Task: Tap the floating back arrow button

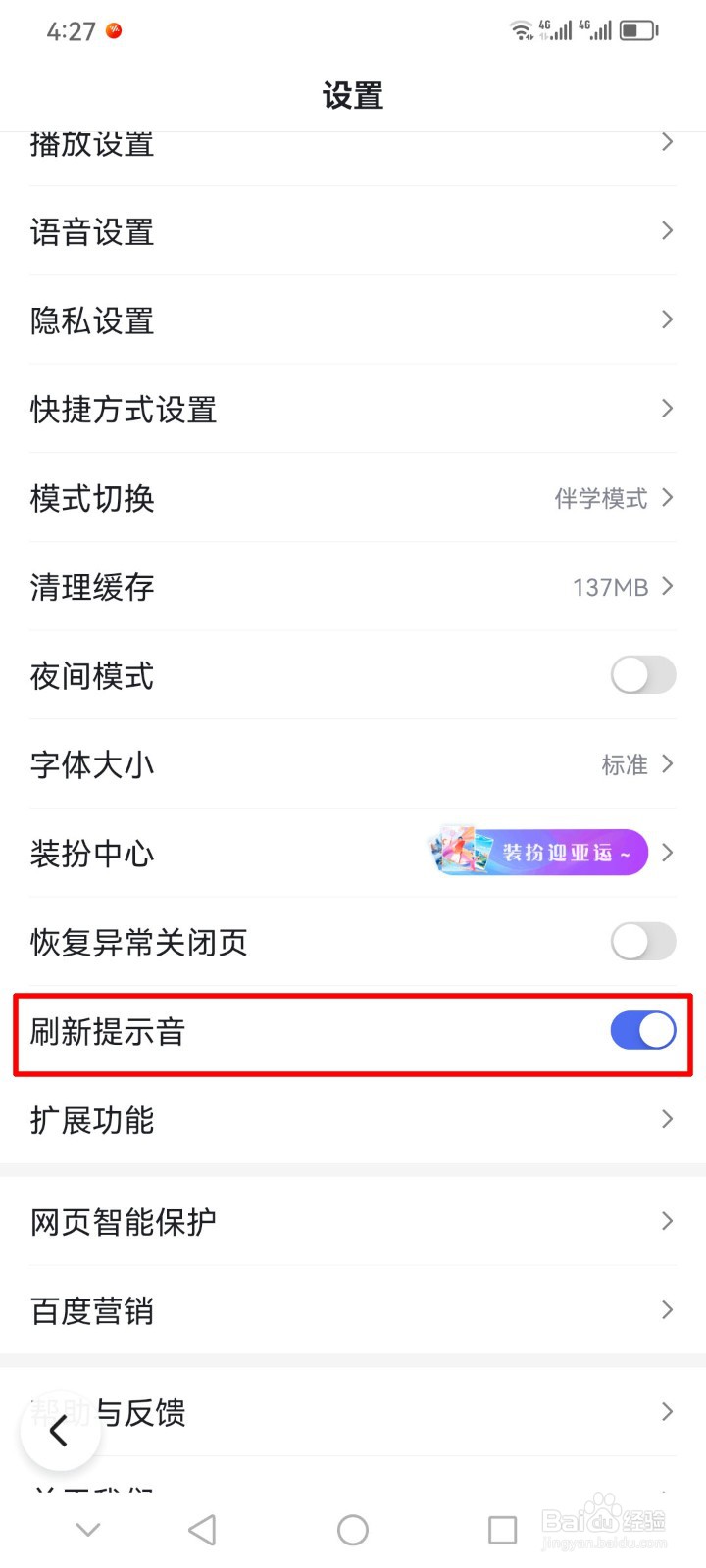Action: [x=61, y=1430]
